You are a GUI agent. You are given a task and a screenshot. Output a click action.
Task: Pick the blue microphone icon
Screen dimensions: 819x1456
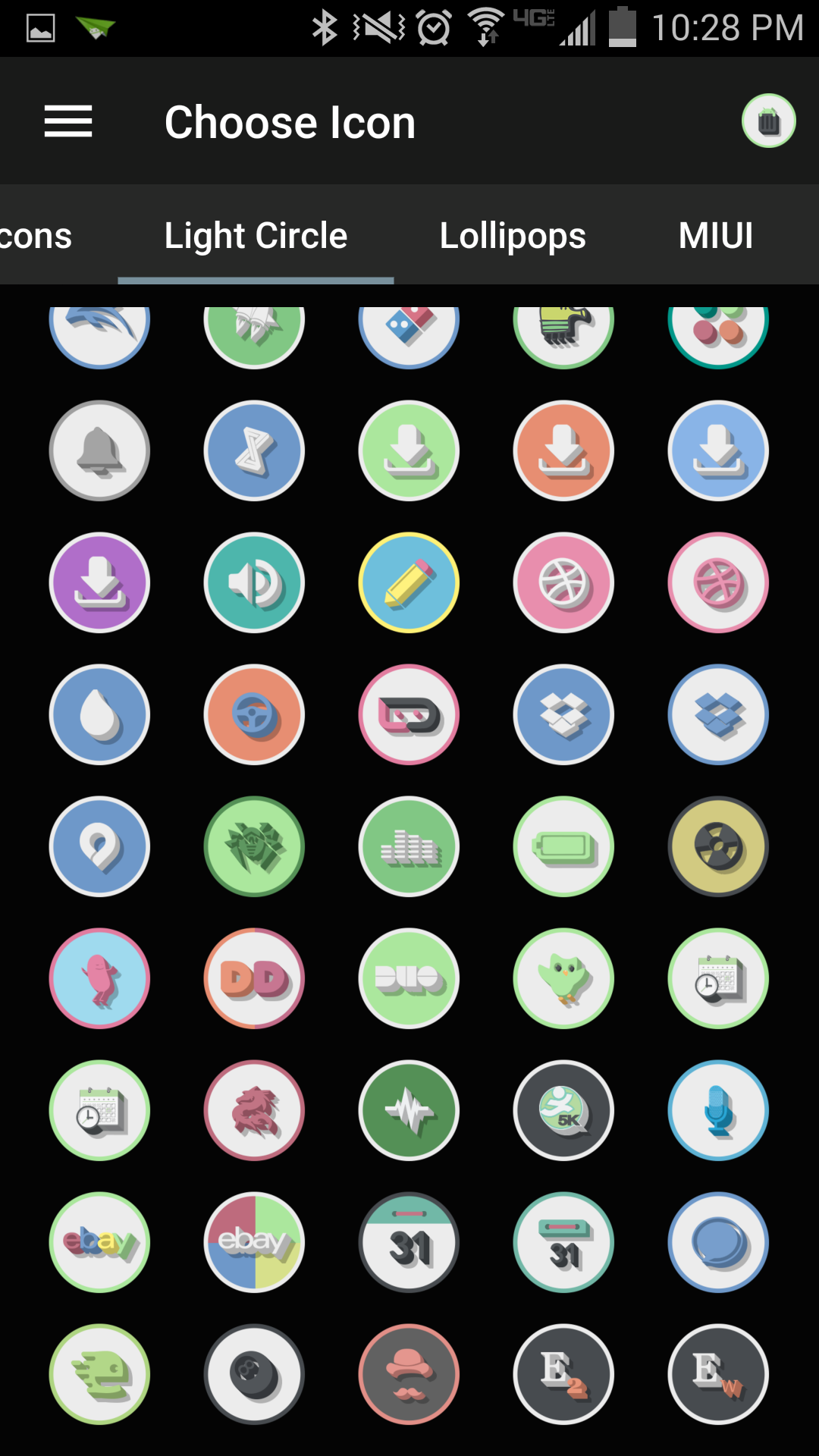[718, 1110]
